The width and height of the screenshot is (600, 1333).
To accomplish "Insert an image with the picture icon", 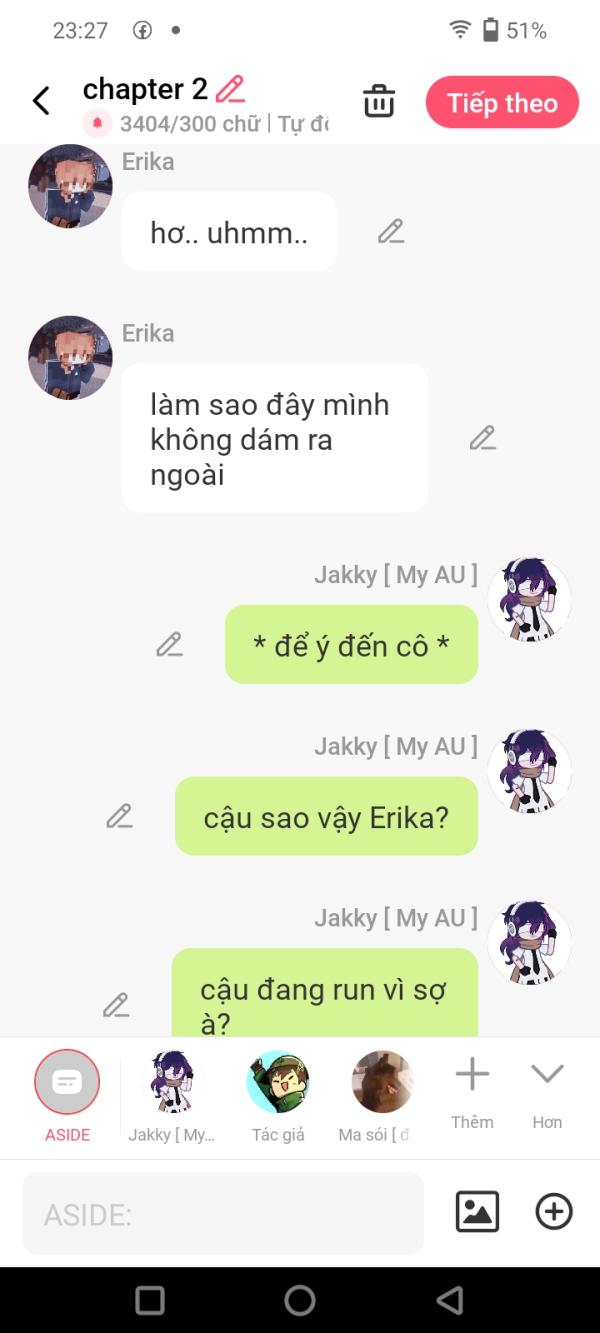I will pyautogui.click(x=477, y=1212).
